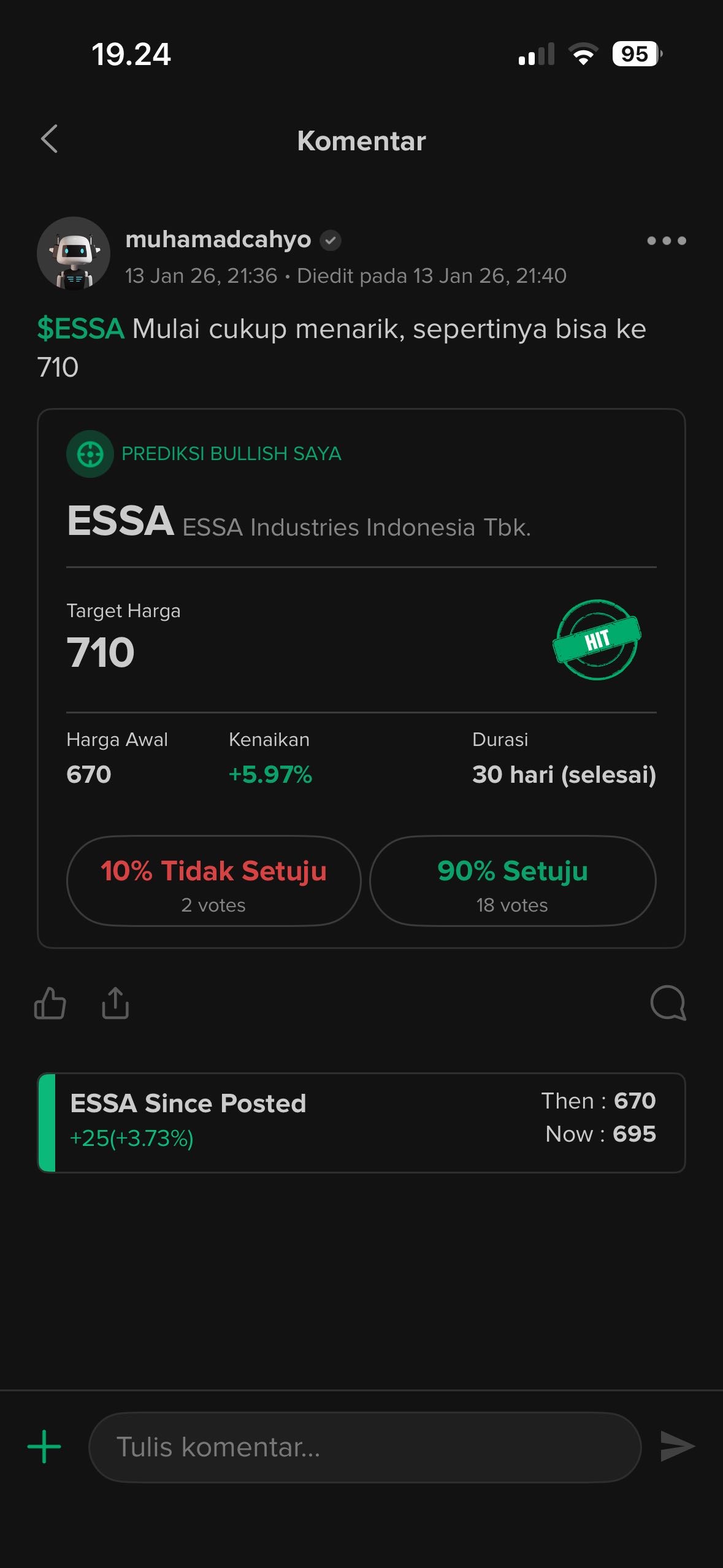The height and width of the screenshot is (1568, 723).
Task: Vote Setuju on the ESSA prediction
Action: click(x=513, y=881)
